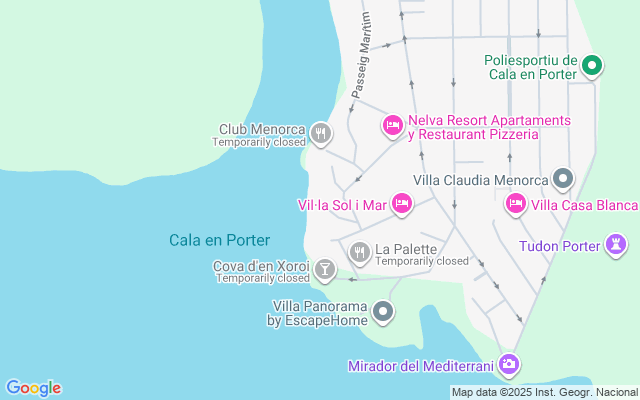Open La Palette restaurant pin
Viewport: 640px width, 400px height.
pyautogui.click(x=359, y=253)
